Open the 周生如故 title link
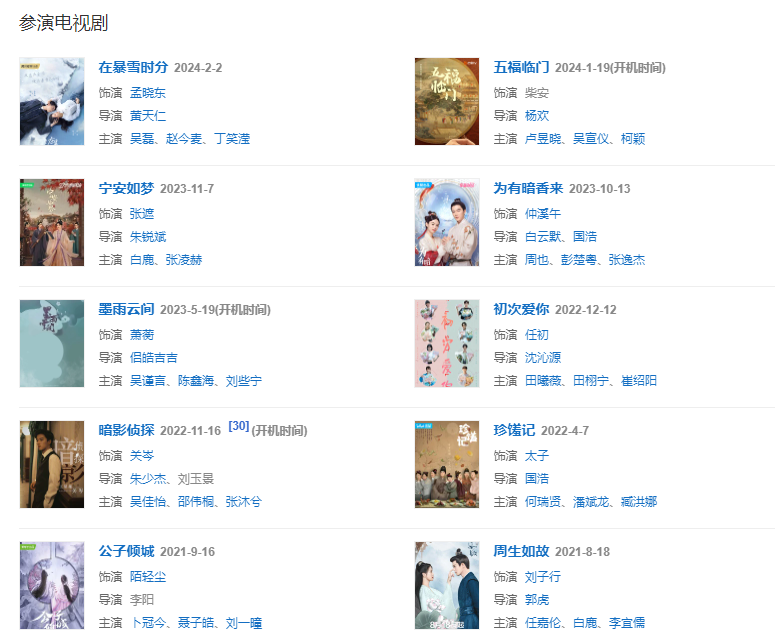The image size is (775, 643). (521, 551)
